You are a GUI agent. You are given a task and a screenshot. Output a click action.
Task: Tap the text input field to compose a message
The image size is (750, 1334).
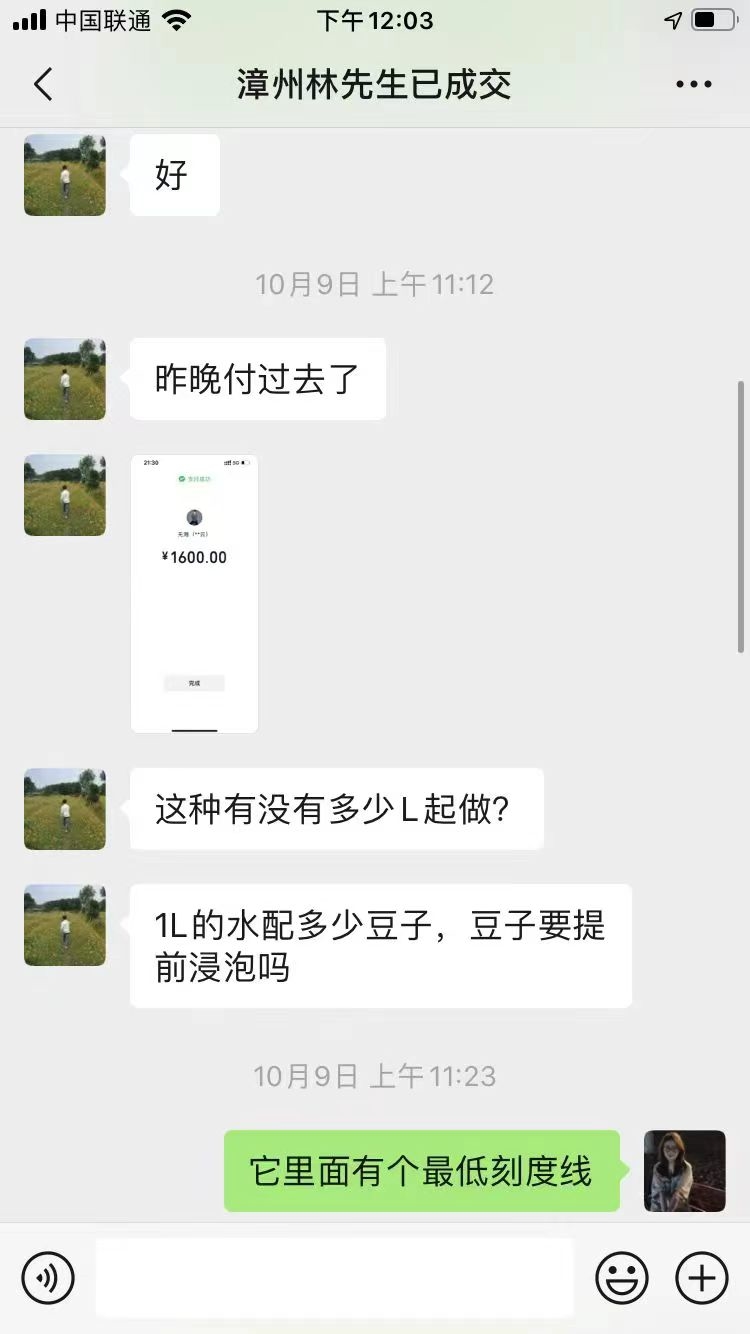coord(335,1277)
